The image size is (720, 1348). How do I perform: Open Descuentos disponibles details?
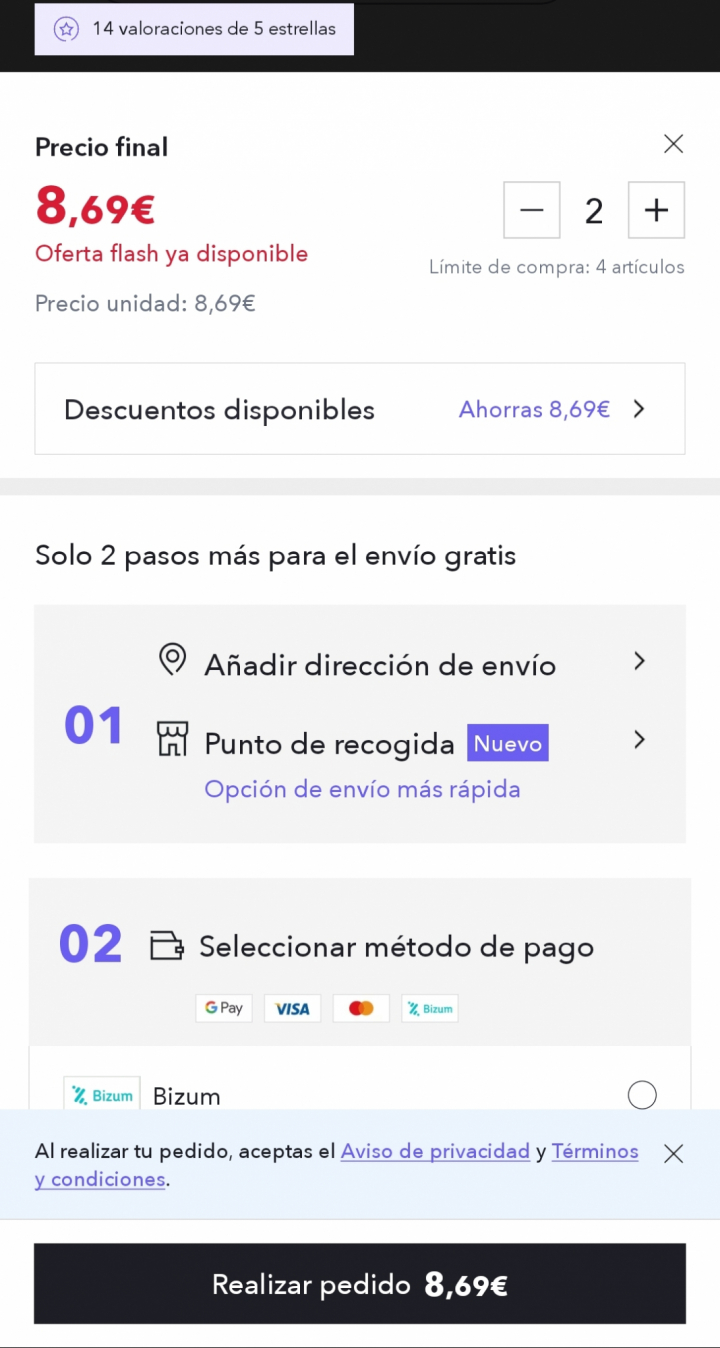[x=359, y=409]
